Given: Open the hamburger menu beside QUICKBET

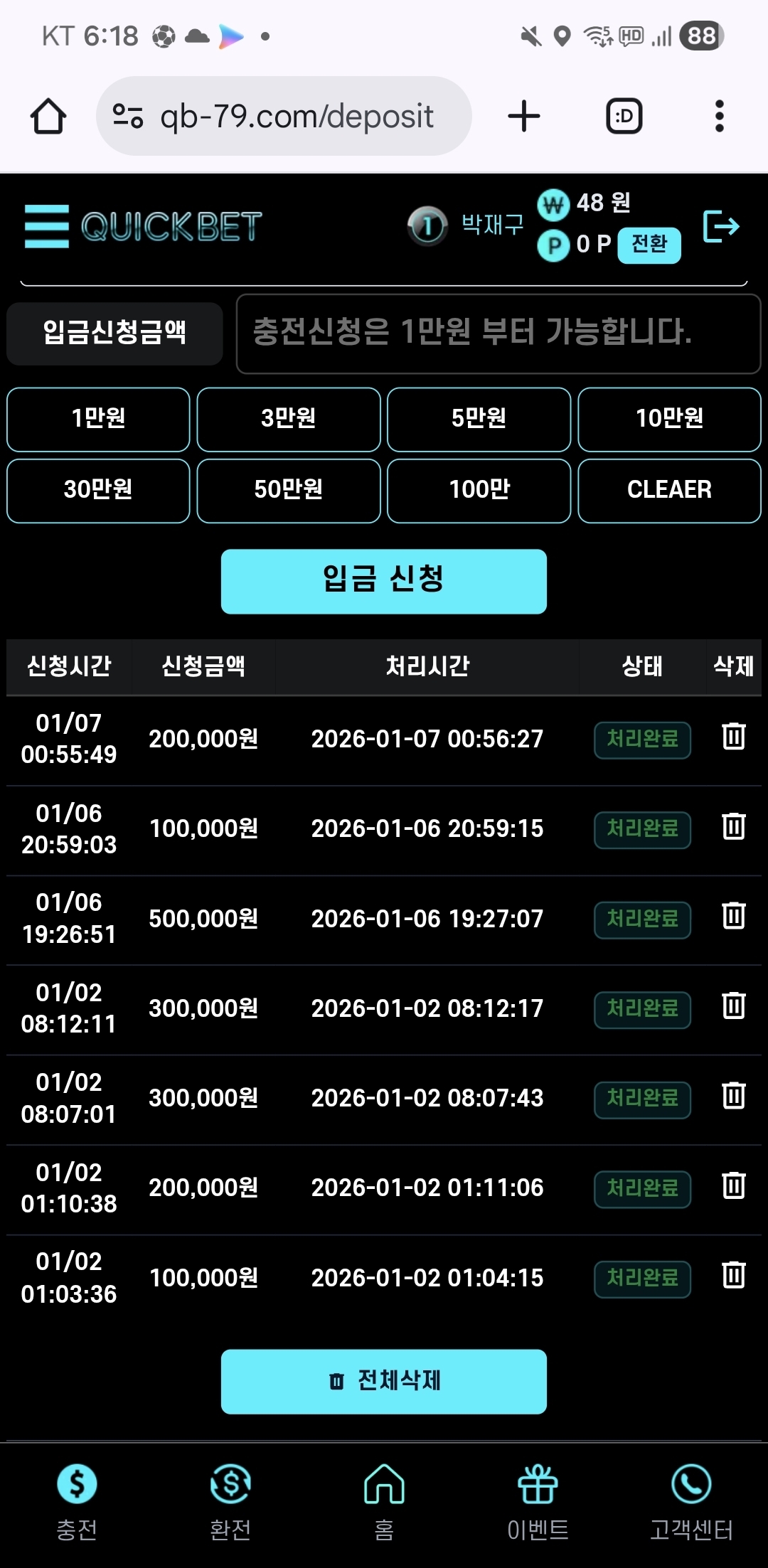Looking at the screenshot, I should pos(47,226).
